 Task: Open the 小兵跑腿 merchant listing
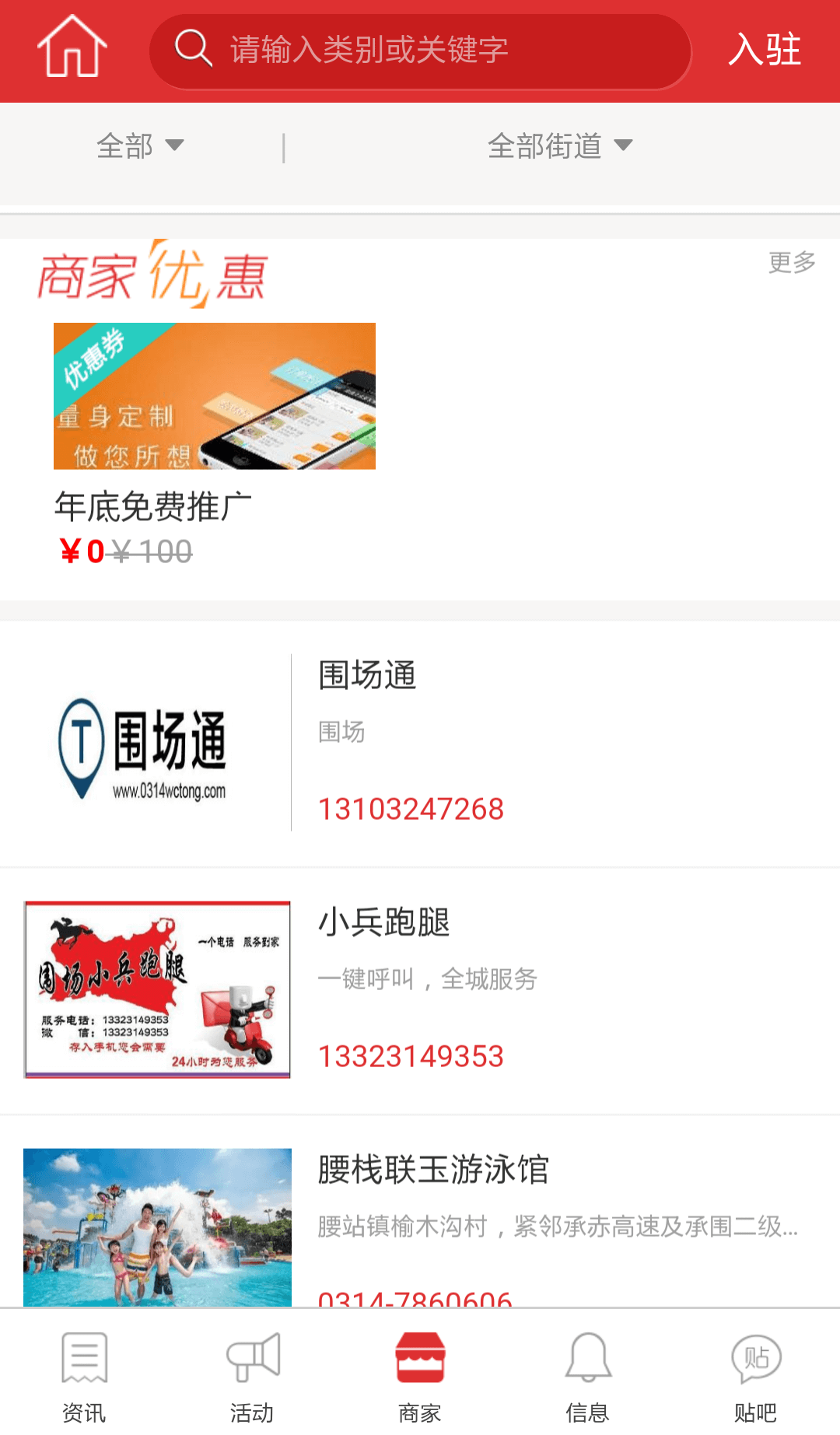[420, 989]
